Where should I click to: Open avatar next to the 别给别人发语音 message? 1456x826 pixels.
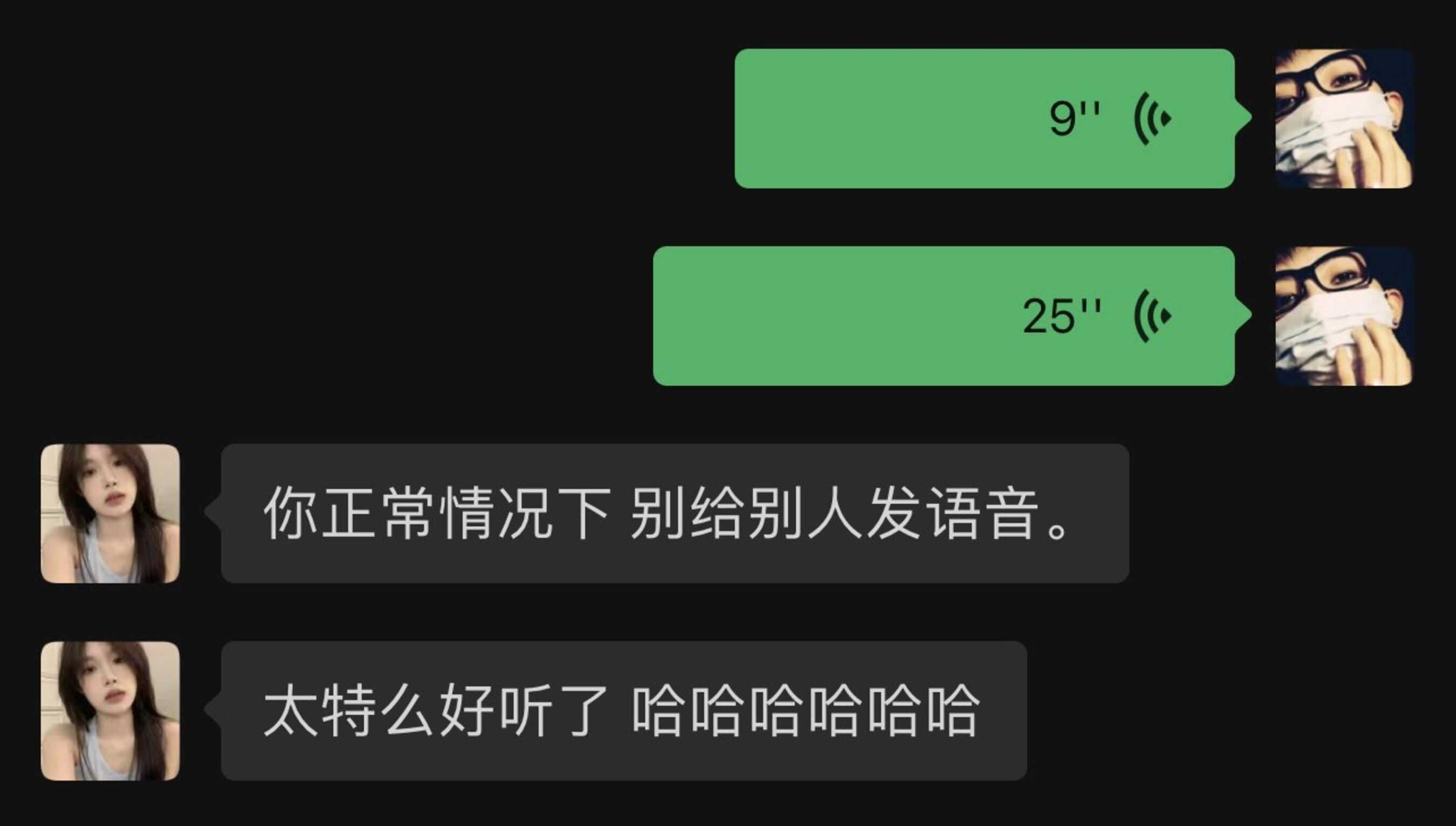(x=110, y=514)
